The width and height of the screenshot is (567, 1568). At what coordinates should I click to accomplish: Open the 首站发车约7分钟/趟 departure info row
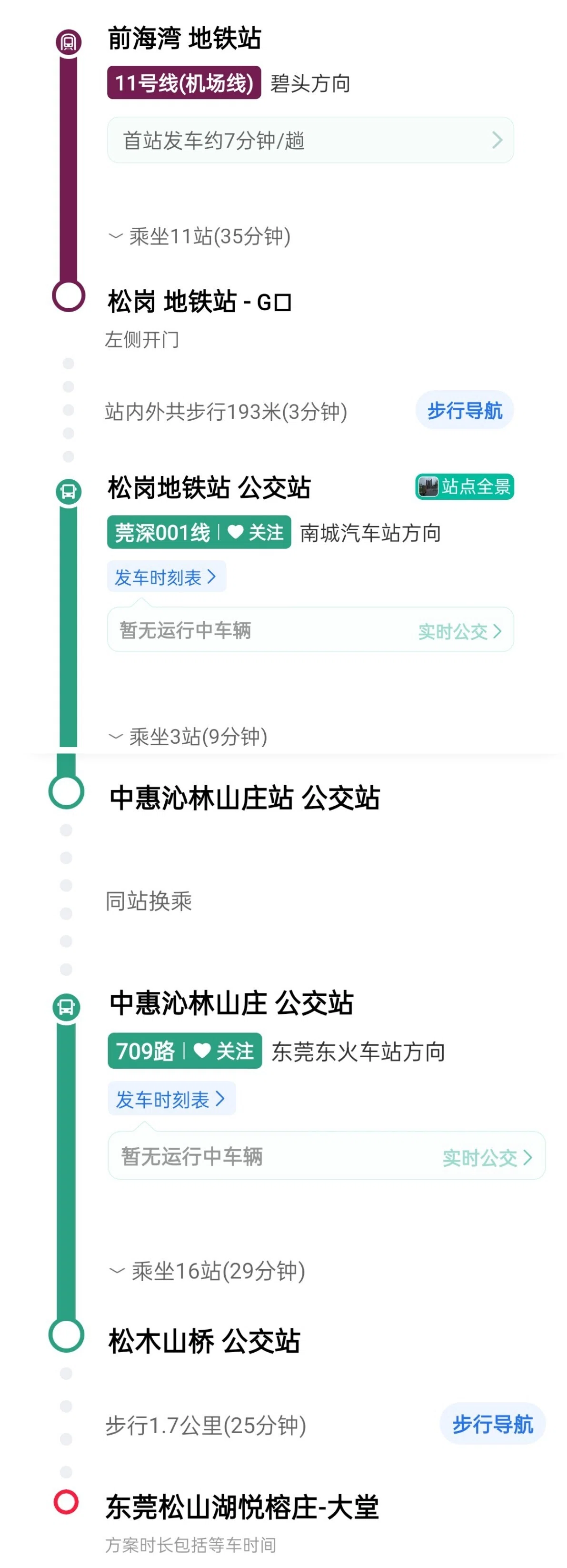coord(310,140)
